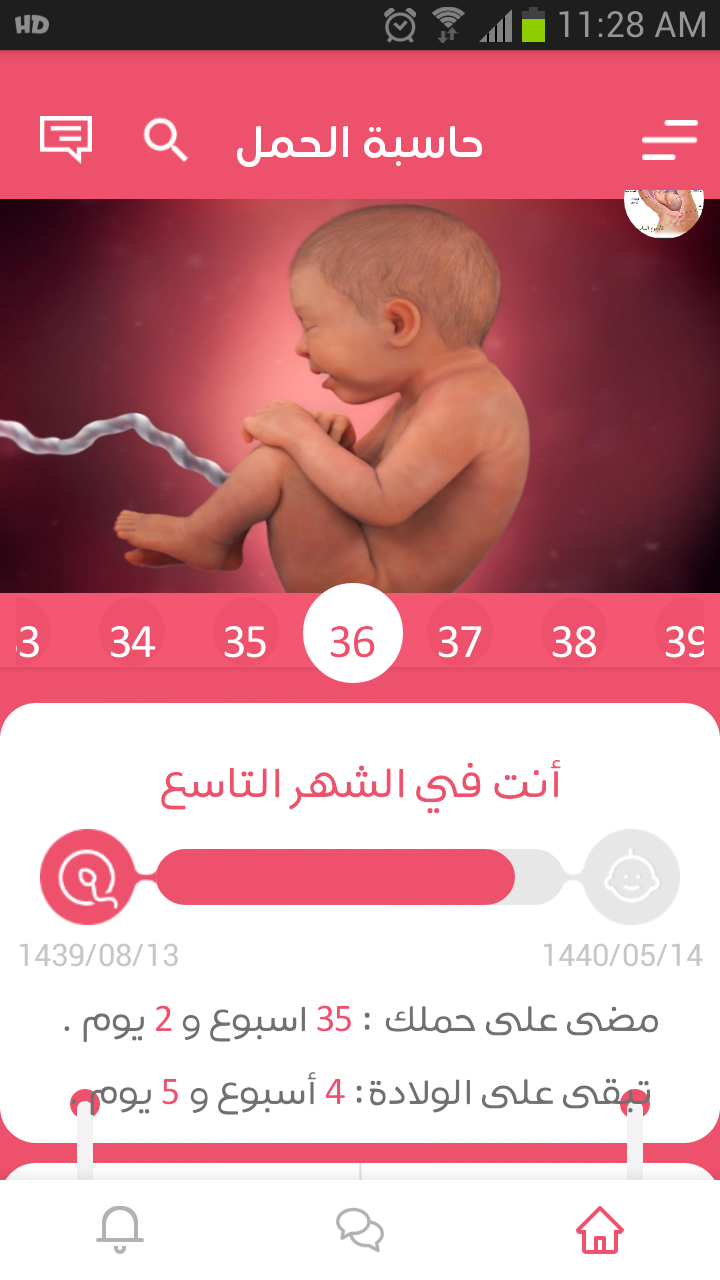720x1280 pixels.
Task: Open the messages icon in the top bar
Action: (66, 139)
